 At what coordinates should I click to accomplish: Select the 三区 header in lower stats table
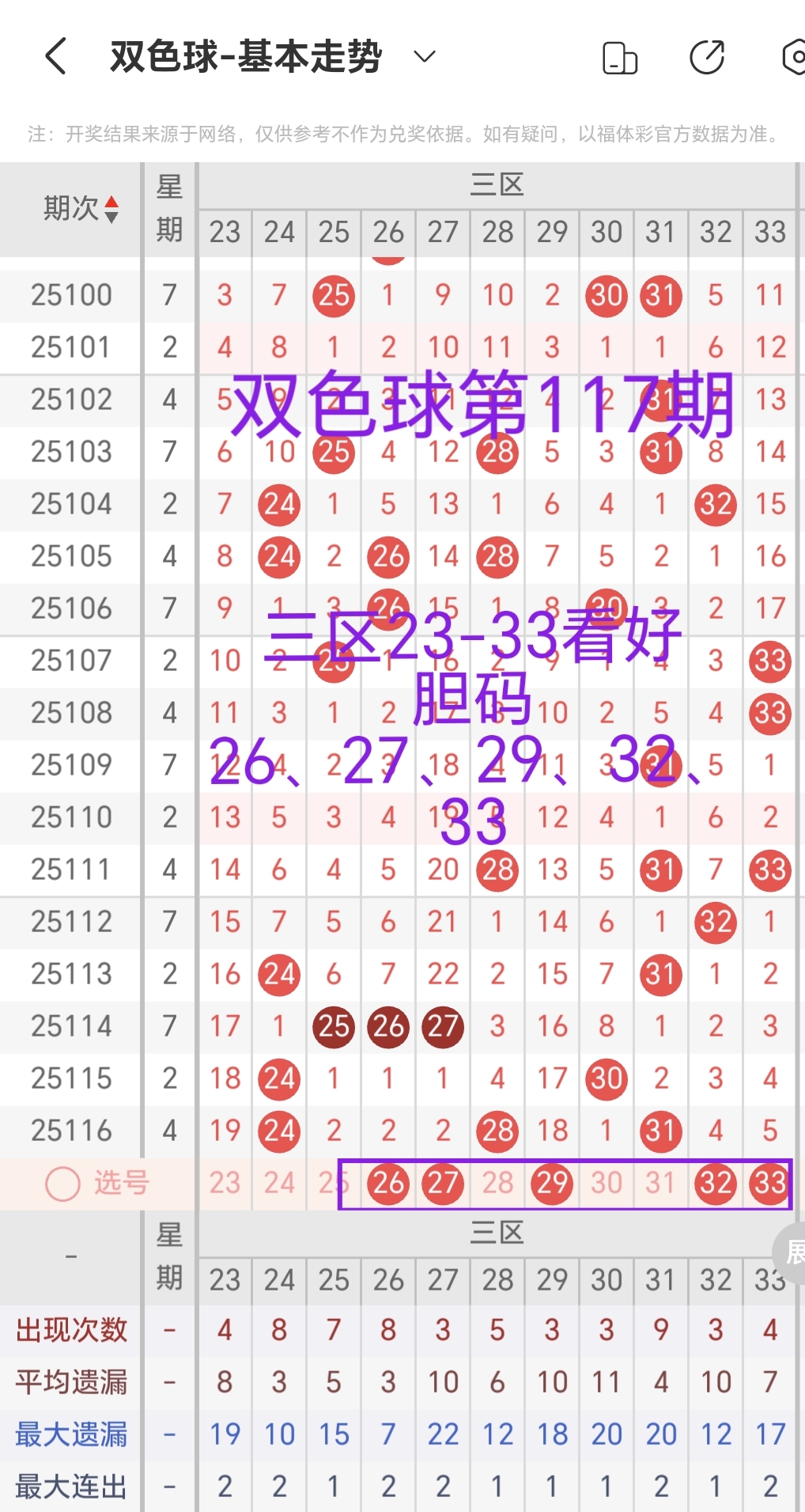tap(497, 1231)
